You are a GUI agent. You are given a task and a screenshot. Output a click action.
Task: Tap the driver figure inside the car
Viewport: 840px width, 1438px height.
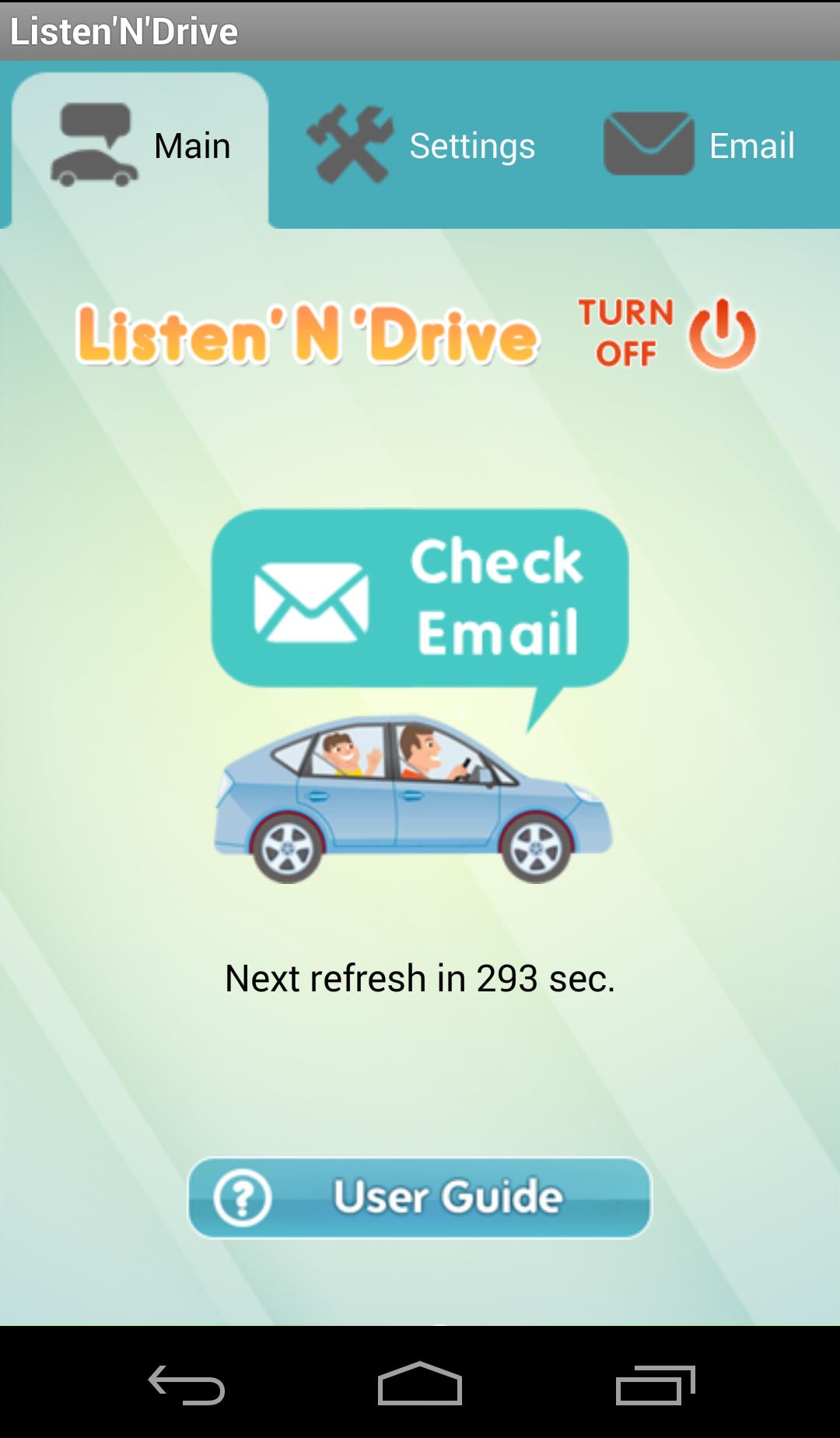[x=422, y=755]
